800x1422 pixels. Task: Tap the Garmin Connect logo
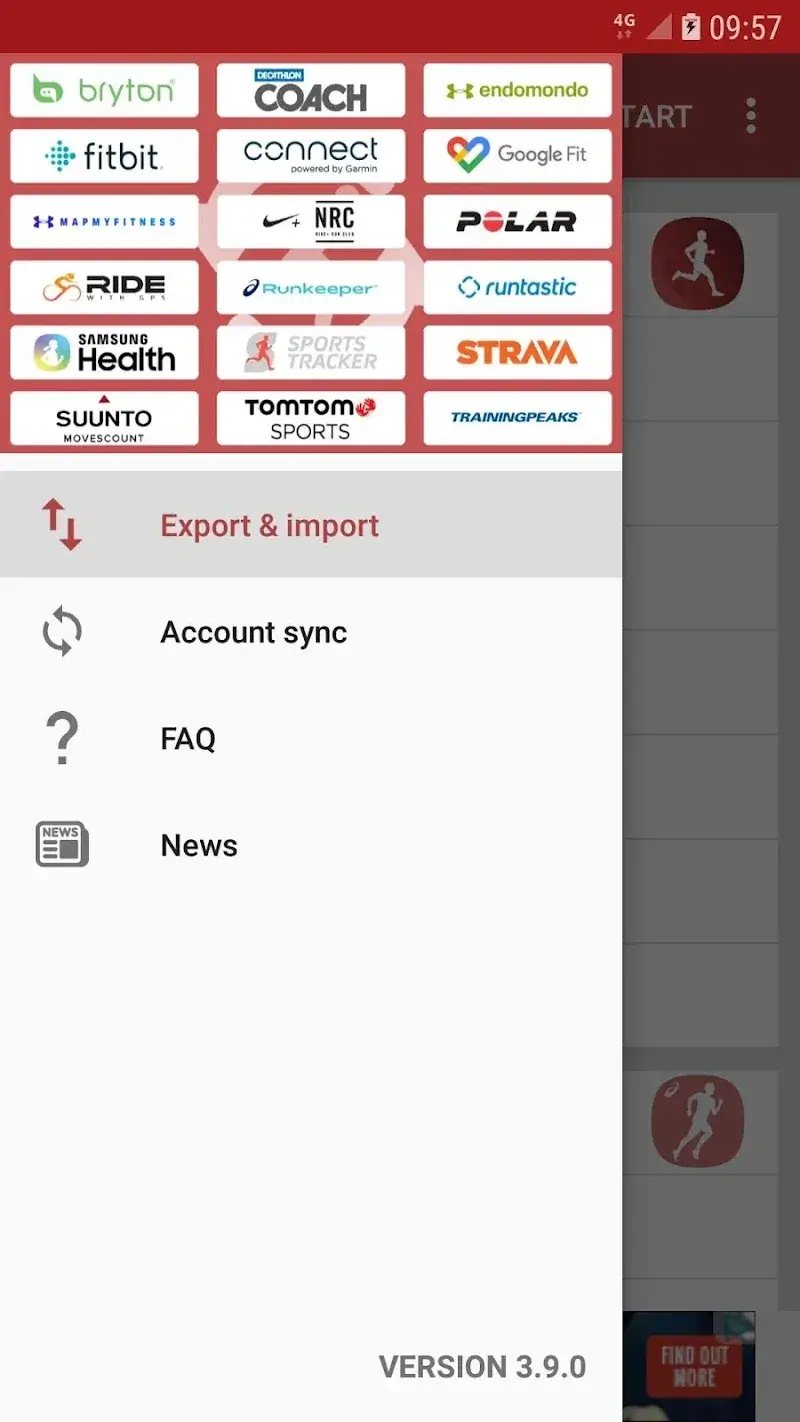pyautogui.click(x=310, y=156)
